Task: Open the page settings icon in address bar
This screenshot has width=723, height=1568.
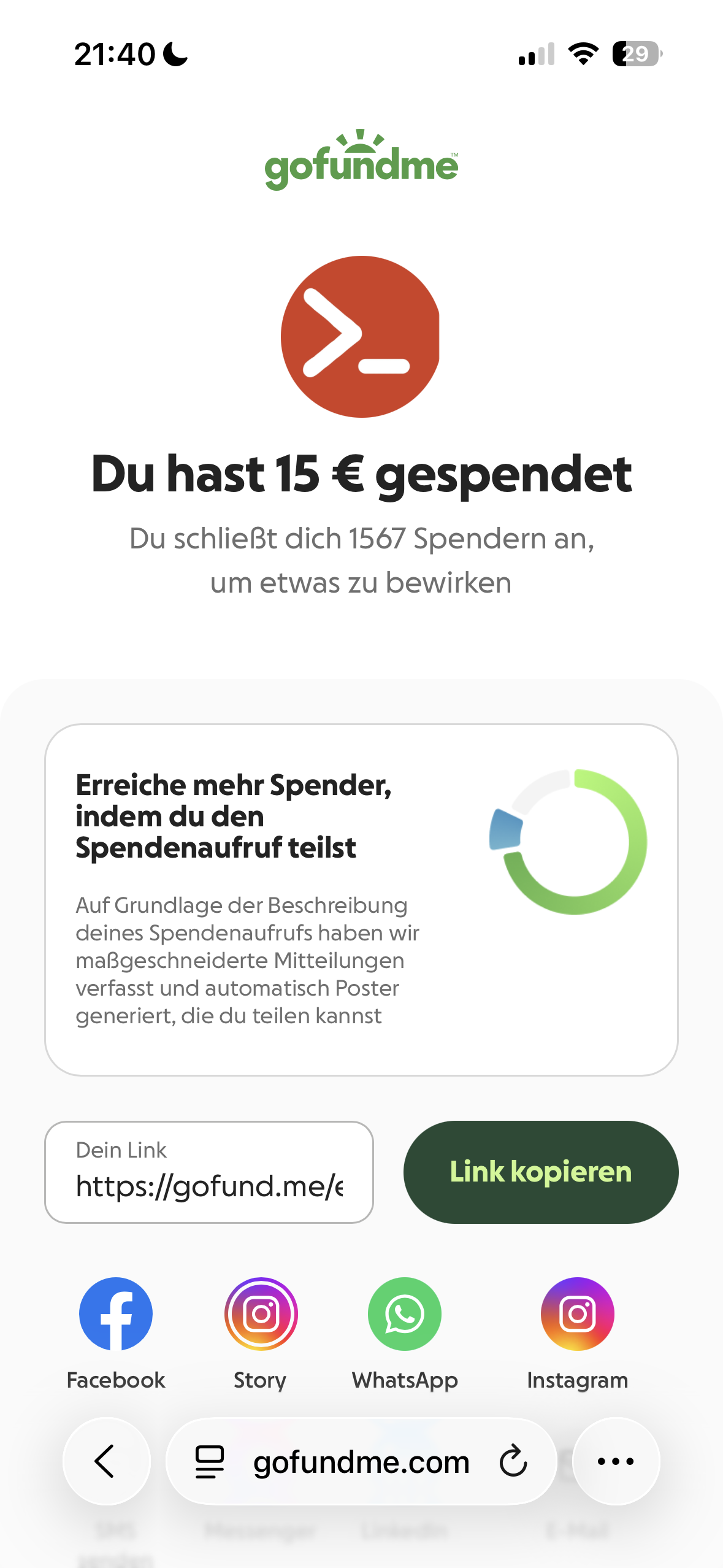Action: click(x=209, y=1461)
